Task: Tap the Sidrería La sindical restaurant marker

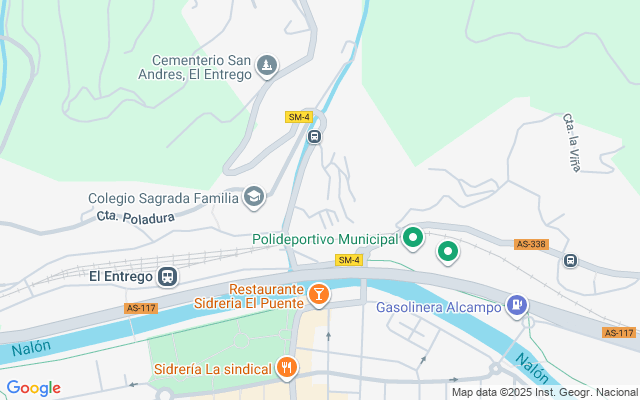Action: 288,368
